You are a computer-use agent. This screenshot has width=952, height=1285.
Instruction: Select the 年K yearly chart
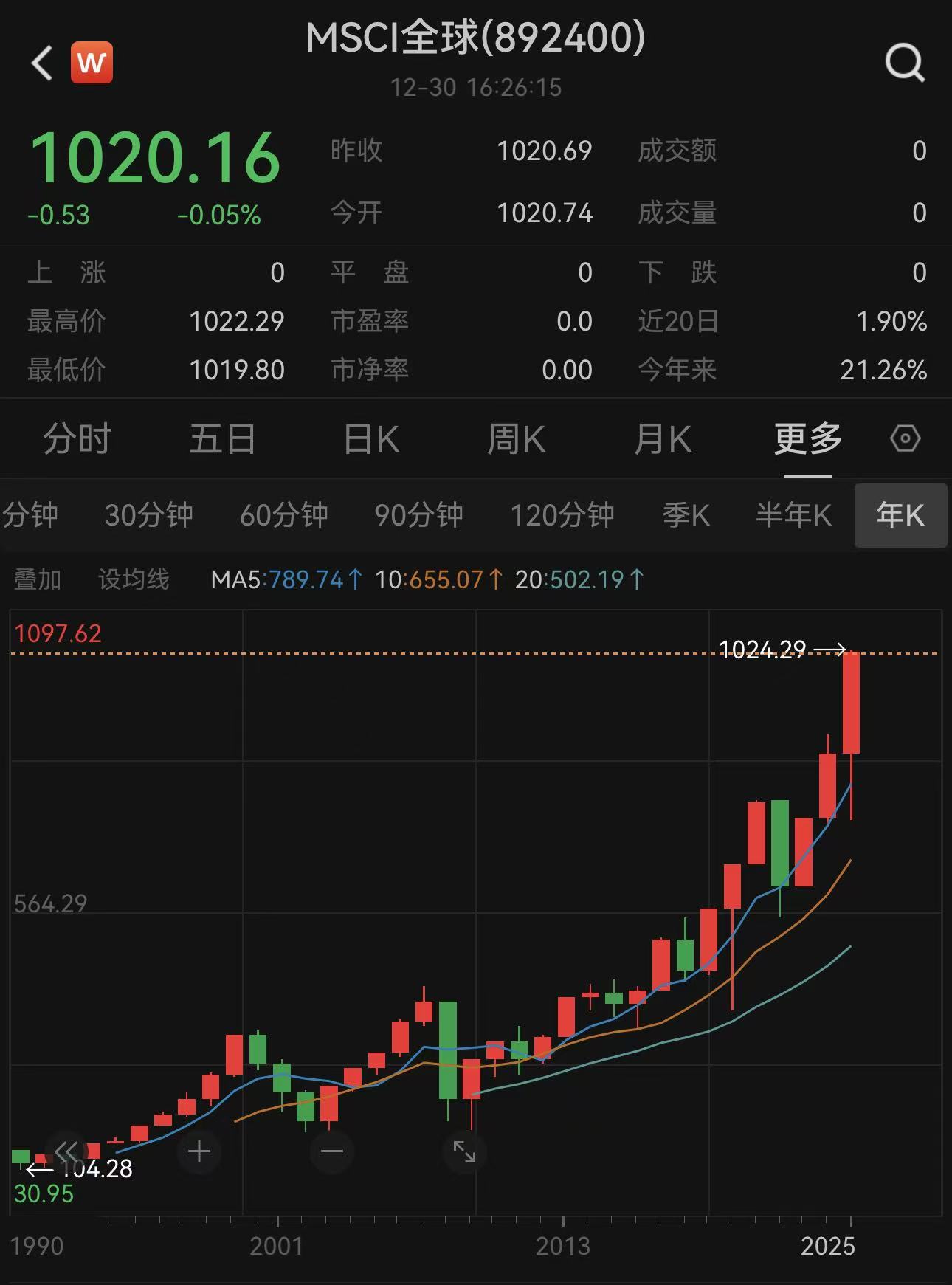(900, 515)
